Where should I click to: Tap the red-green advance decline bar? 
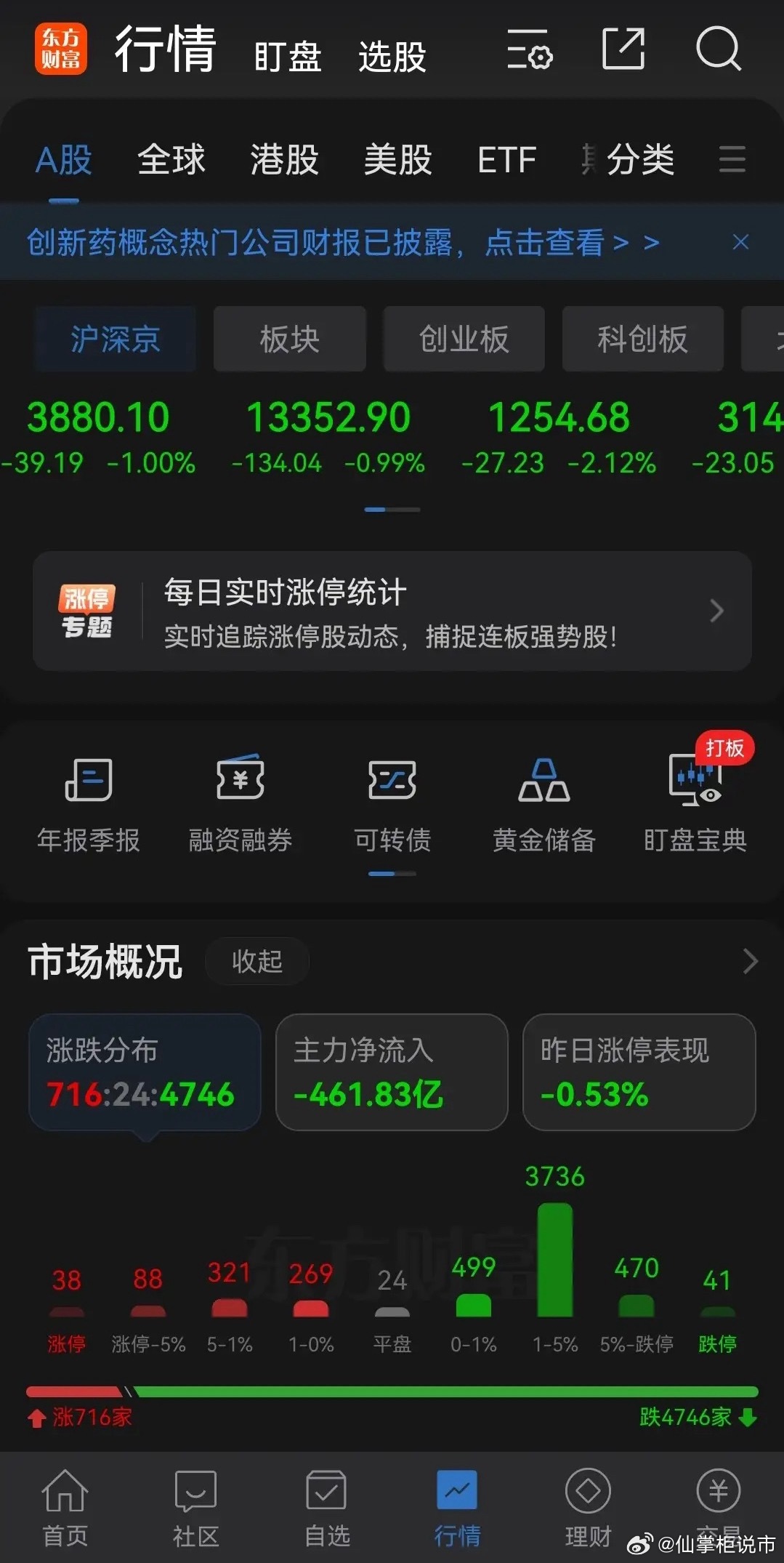point(392,1387)
